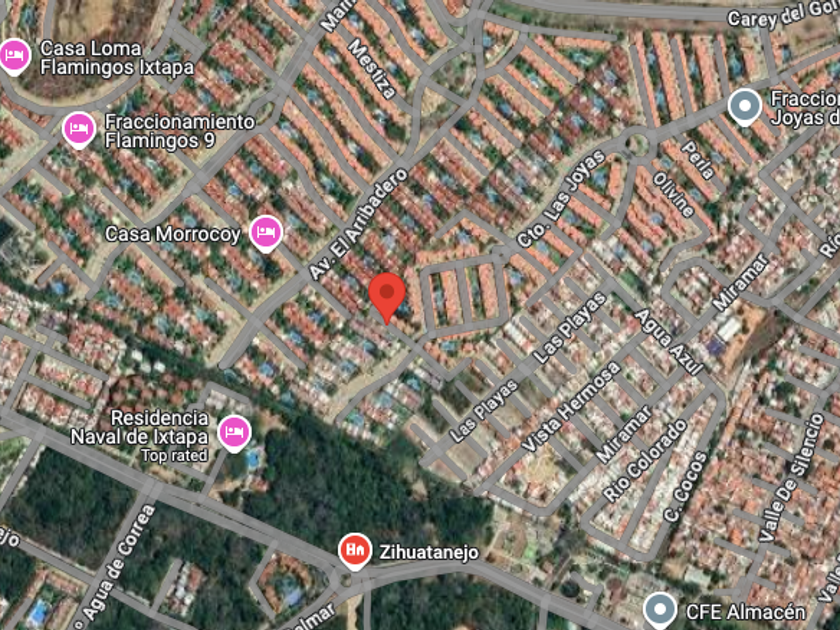Tap the Fraccionamiento Joyas place marker
Viewport: 840px width, 630px height.
744,105
